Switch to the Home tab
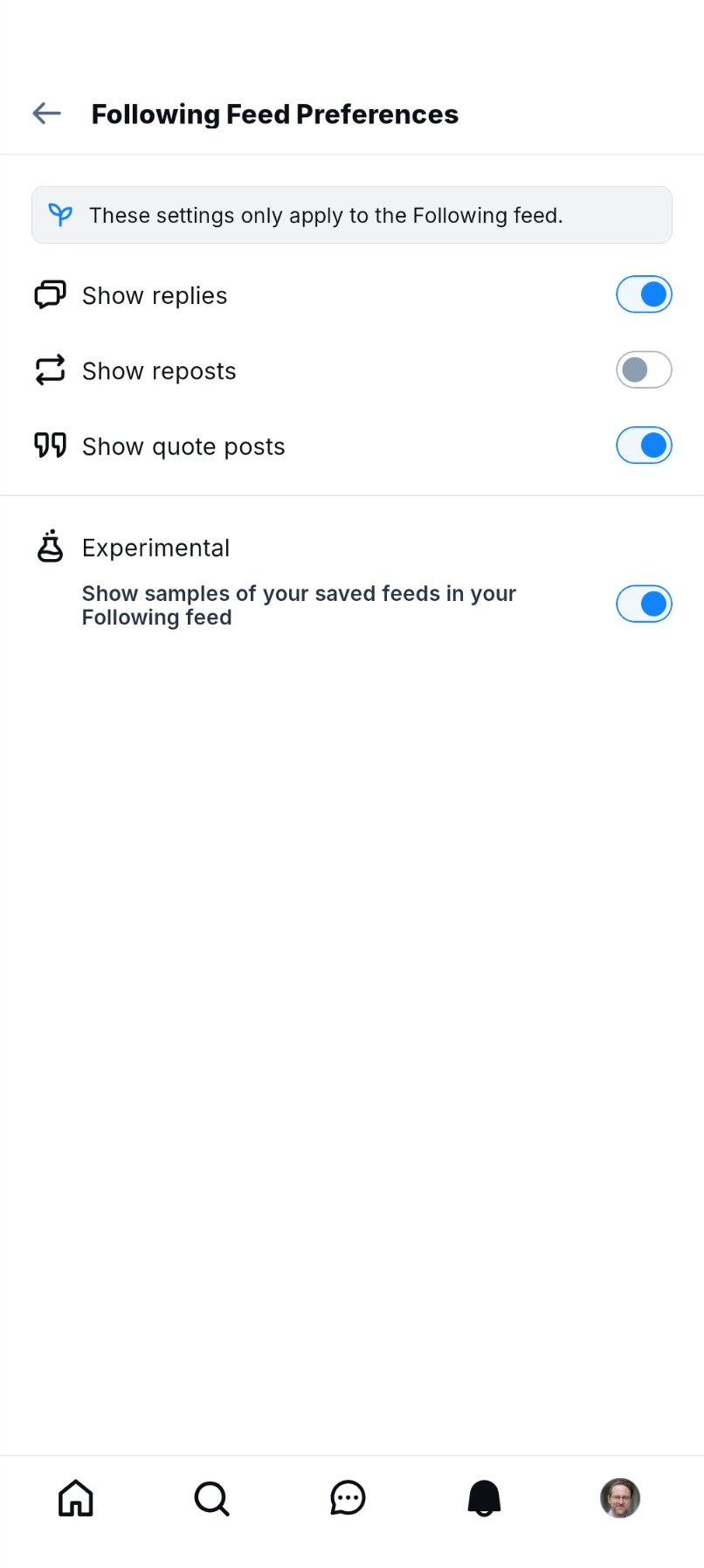The width and height of the screenshot is (704, 1568). (76, 1498)
